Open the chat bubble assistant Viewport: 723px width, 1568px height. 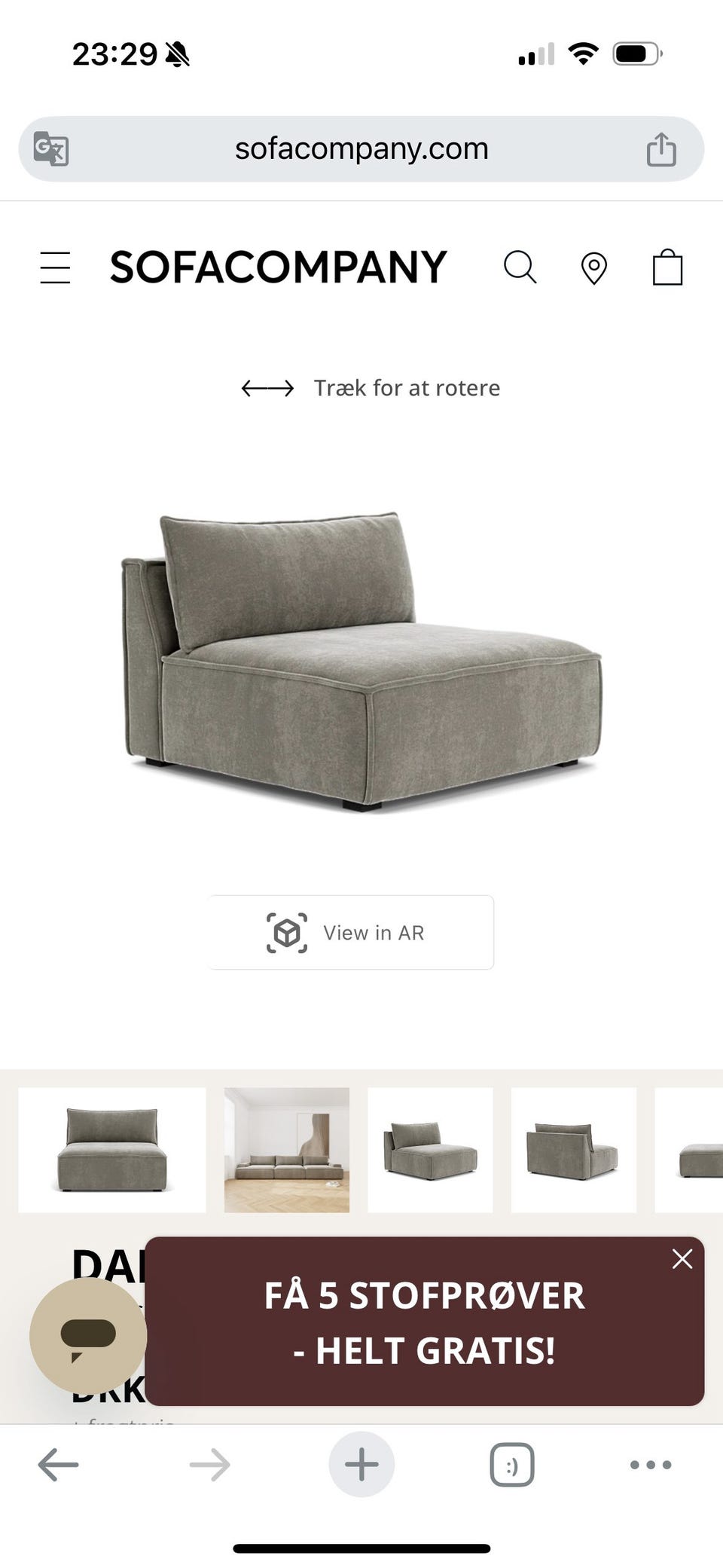coord(88,1336)
